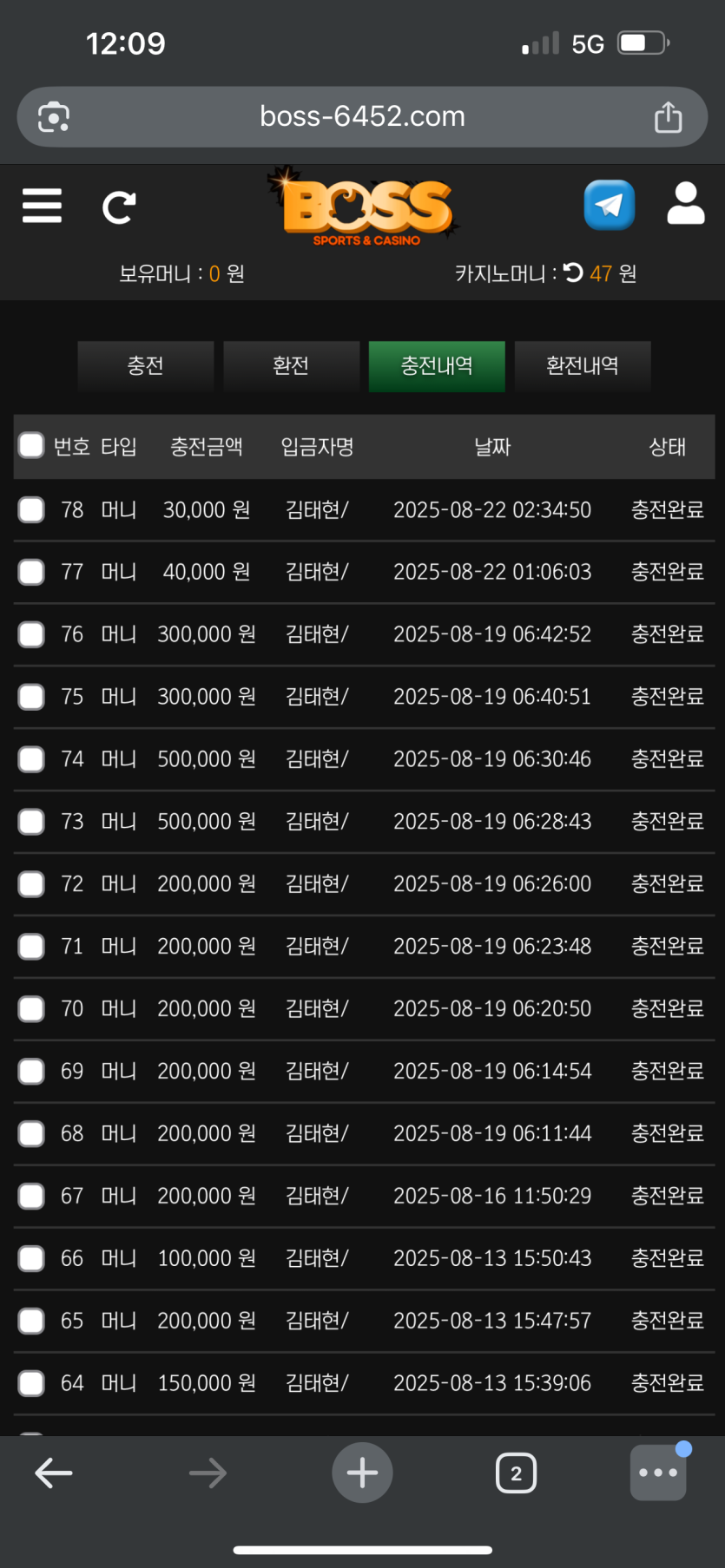The image size is (725, 1568).
Task: Open the hamburger menu
Action: 42,206
